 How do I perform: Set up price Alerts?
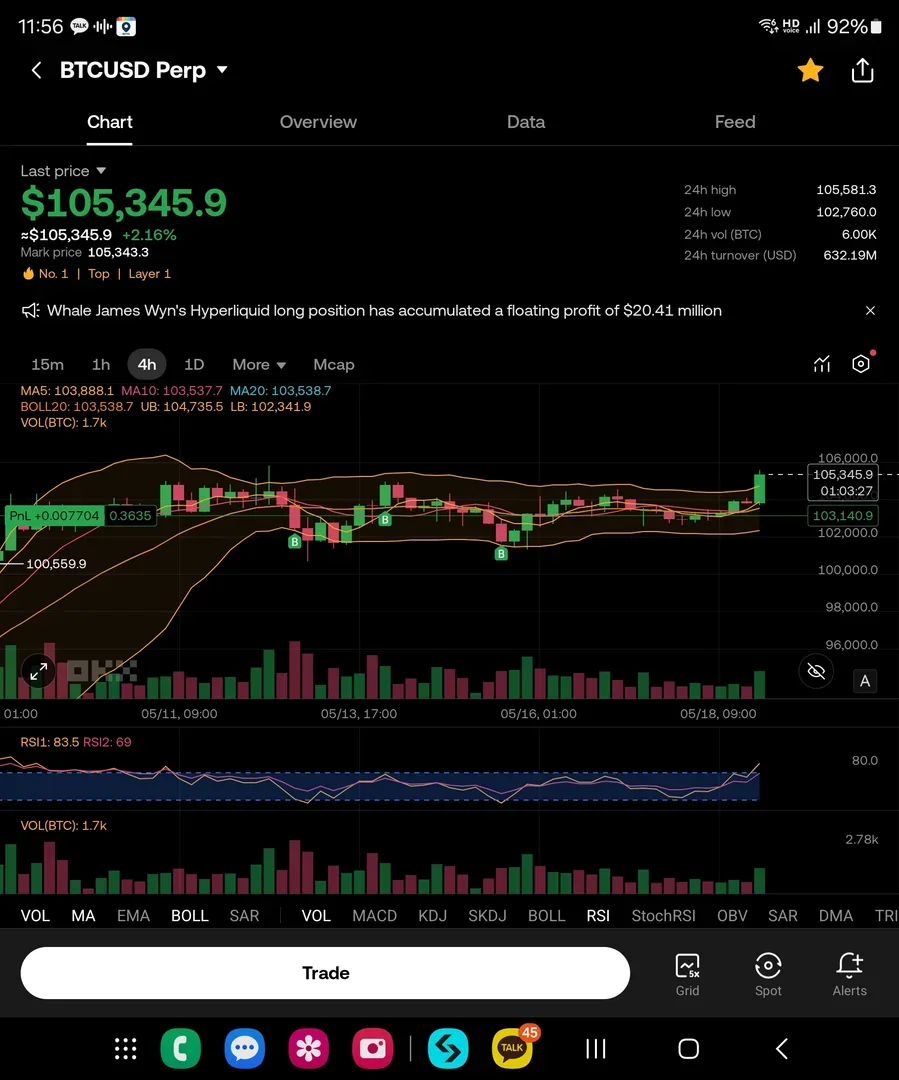[x=849, y=973]
